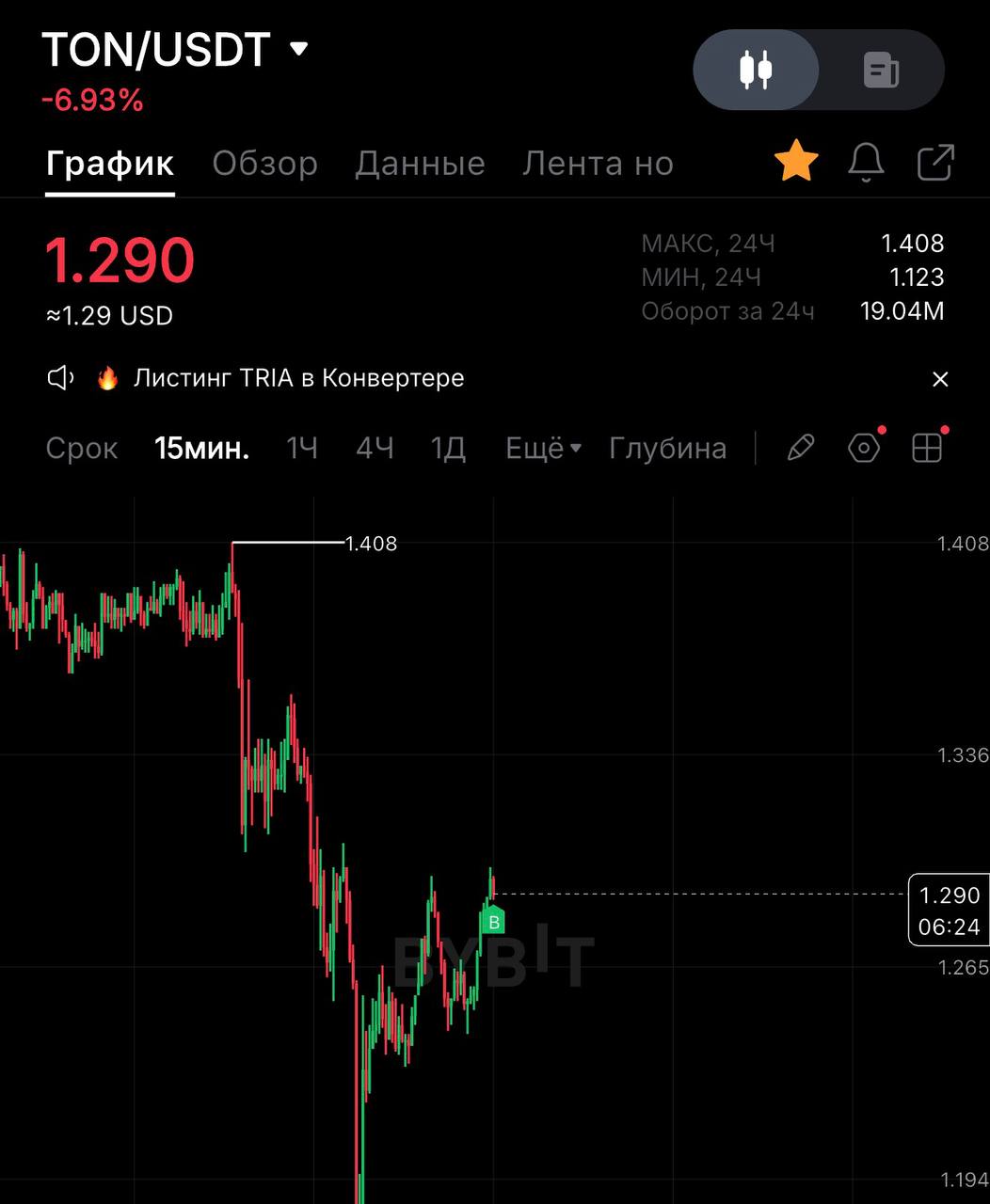990x1204 pixels.
Task: Select the 1Ч timeframe
Action: click(x=301, y=449)
